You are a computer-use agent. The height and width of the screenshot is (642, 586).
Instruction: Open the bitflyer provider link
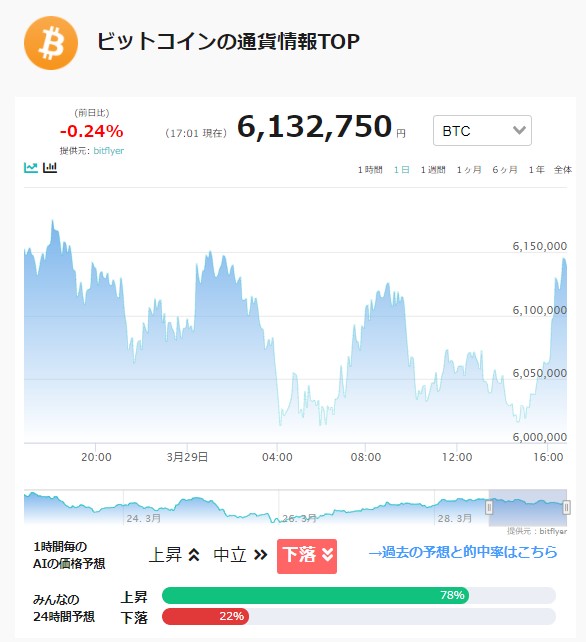tap(109, 151)
